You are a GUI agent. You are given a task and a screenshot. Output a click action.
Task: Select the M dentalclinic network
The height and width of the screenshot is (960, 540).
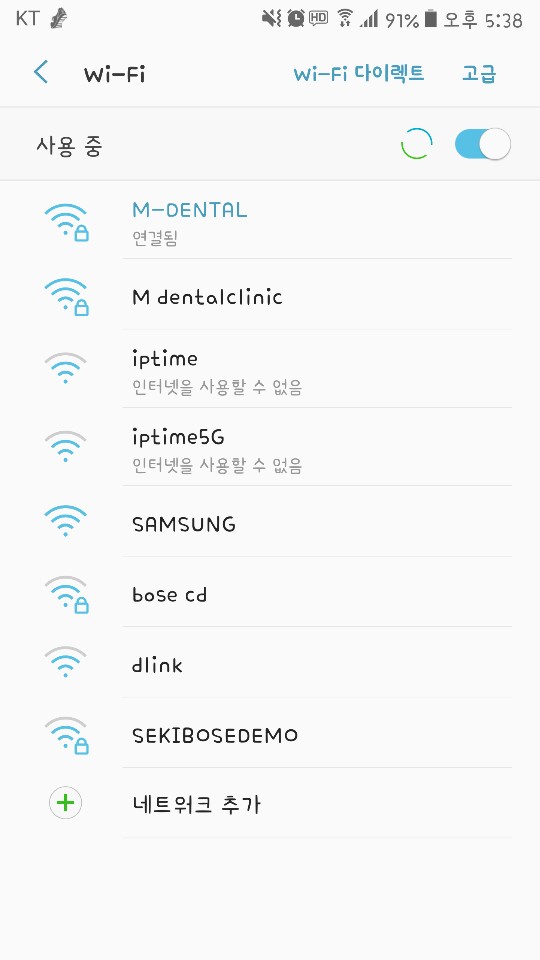(270, 297)
